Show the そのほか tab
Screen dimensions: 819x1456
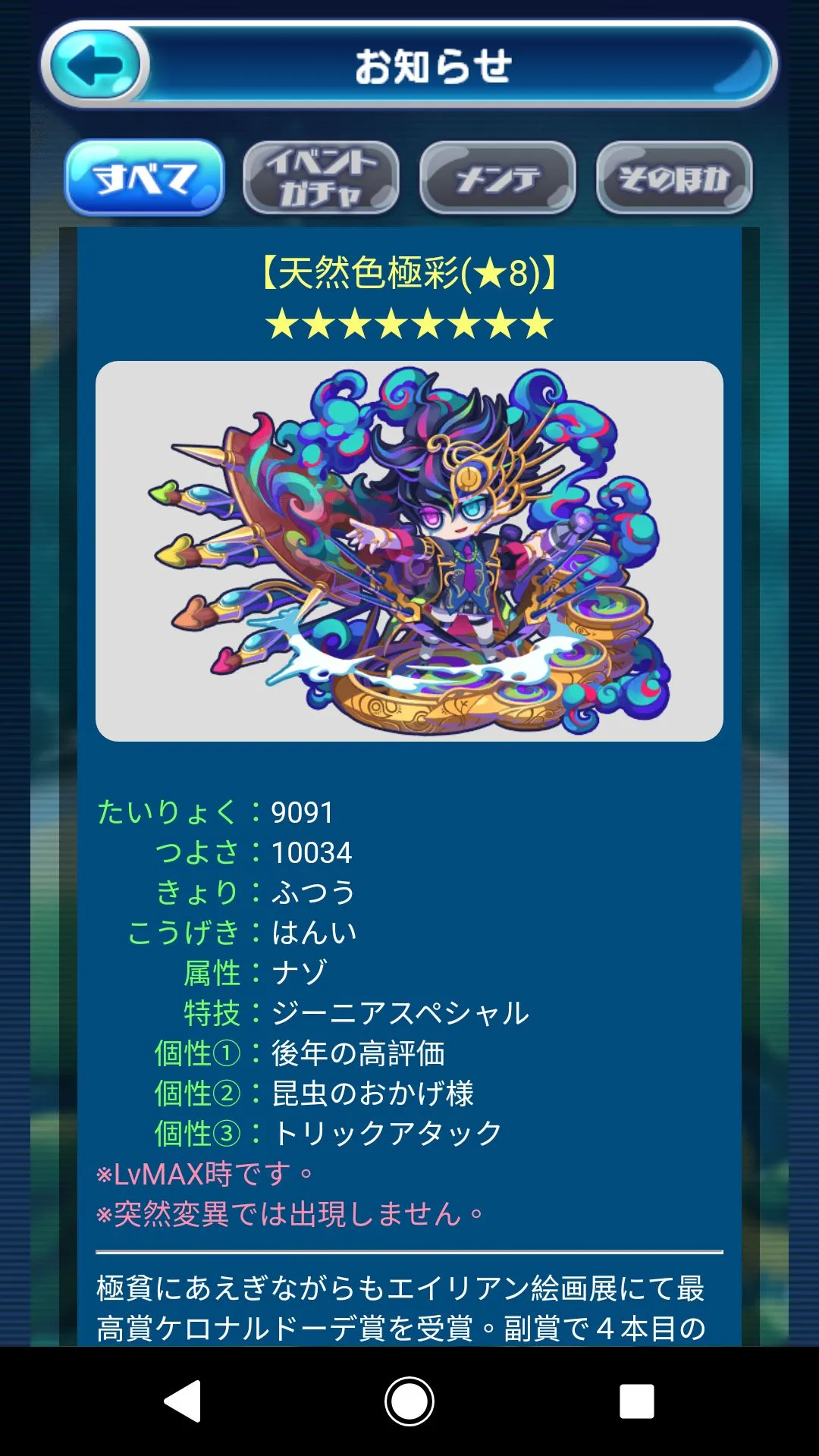674,178
